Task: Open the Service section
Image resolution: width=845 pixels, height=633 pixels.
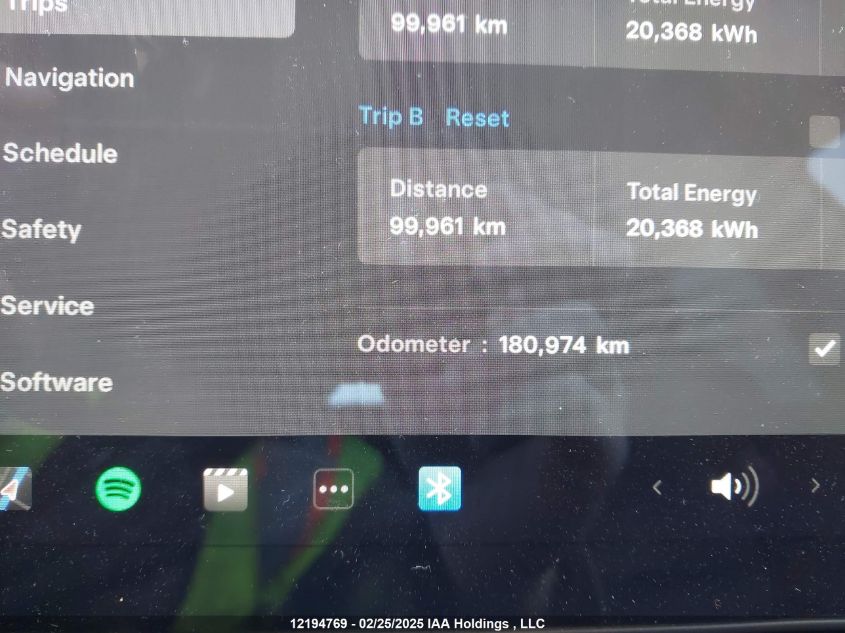Action: [47, 306]
